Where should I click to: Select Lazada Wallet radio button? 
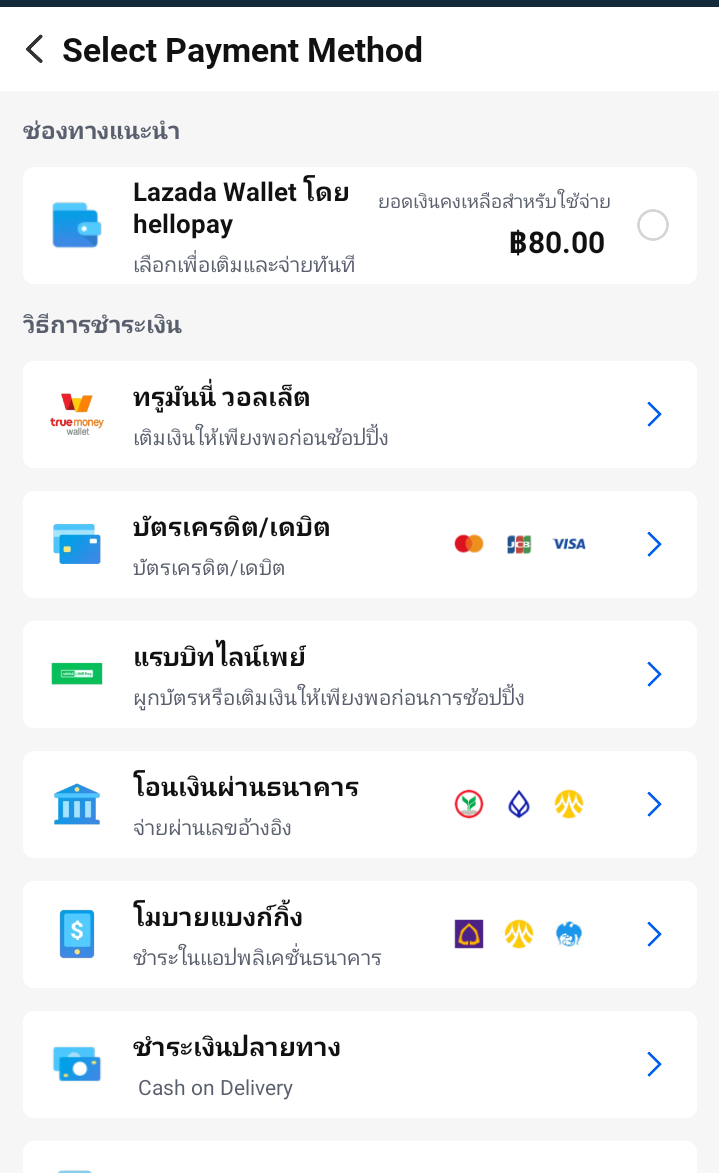[x=652, y=226]
